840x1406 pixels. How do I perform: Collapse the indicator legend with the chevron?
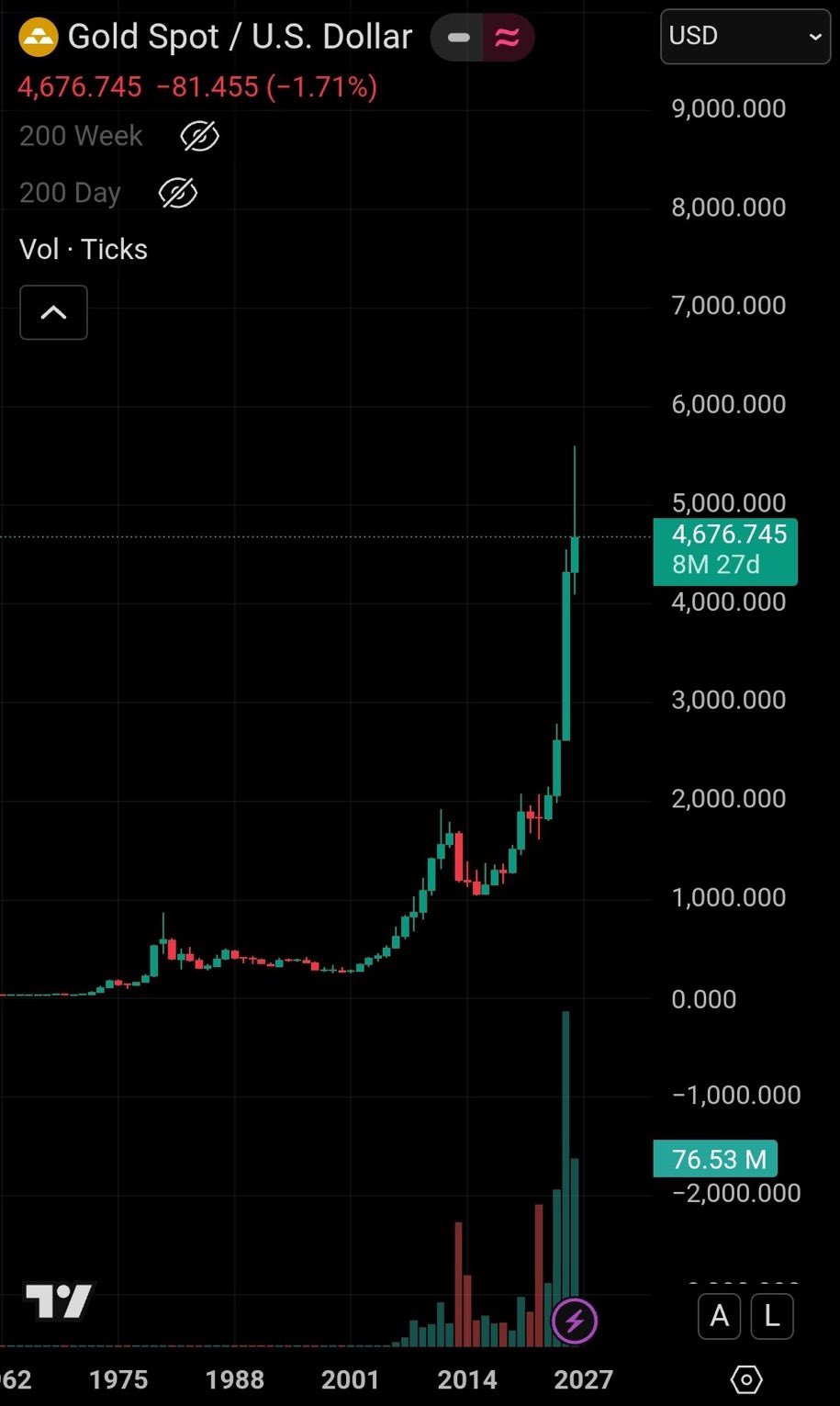[53, 312]
